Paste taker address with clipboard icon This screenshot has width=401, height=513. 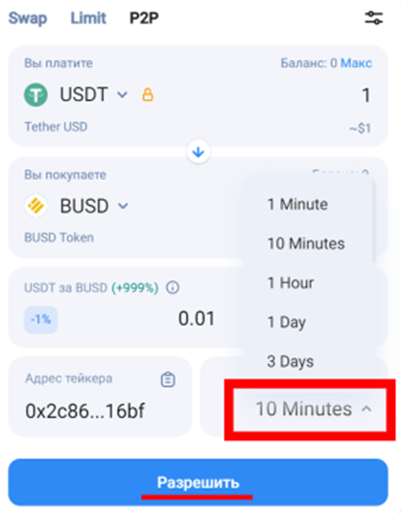click(168, 380)
